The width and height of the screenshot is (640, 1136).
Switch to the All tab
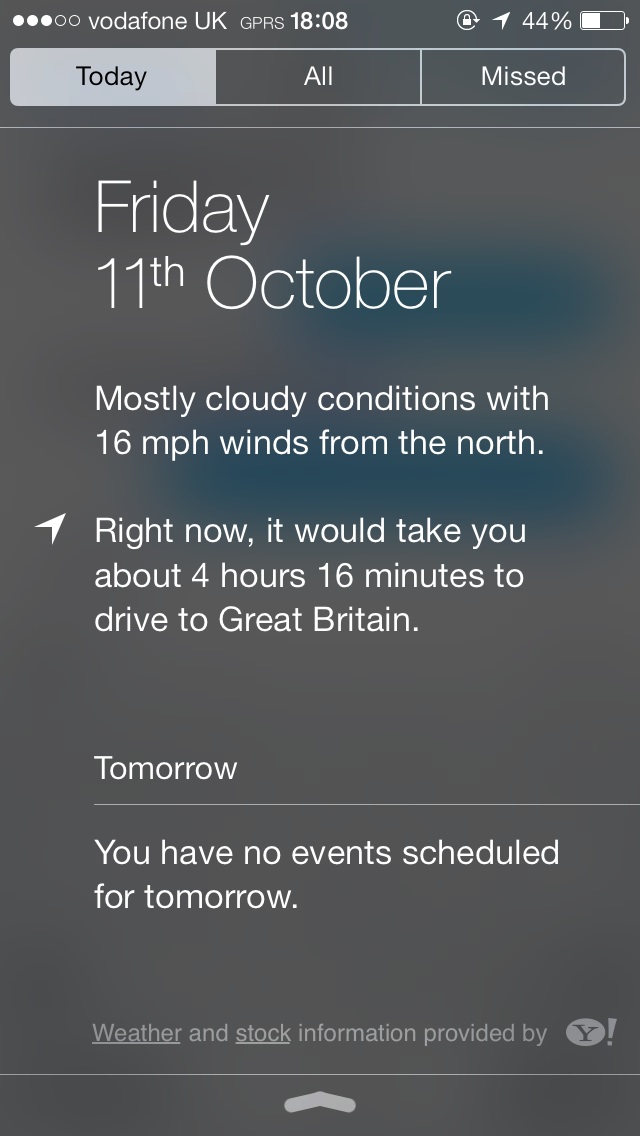(318, 77)
